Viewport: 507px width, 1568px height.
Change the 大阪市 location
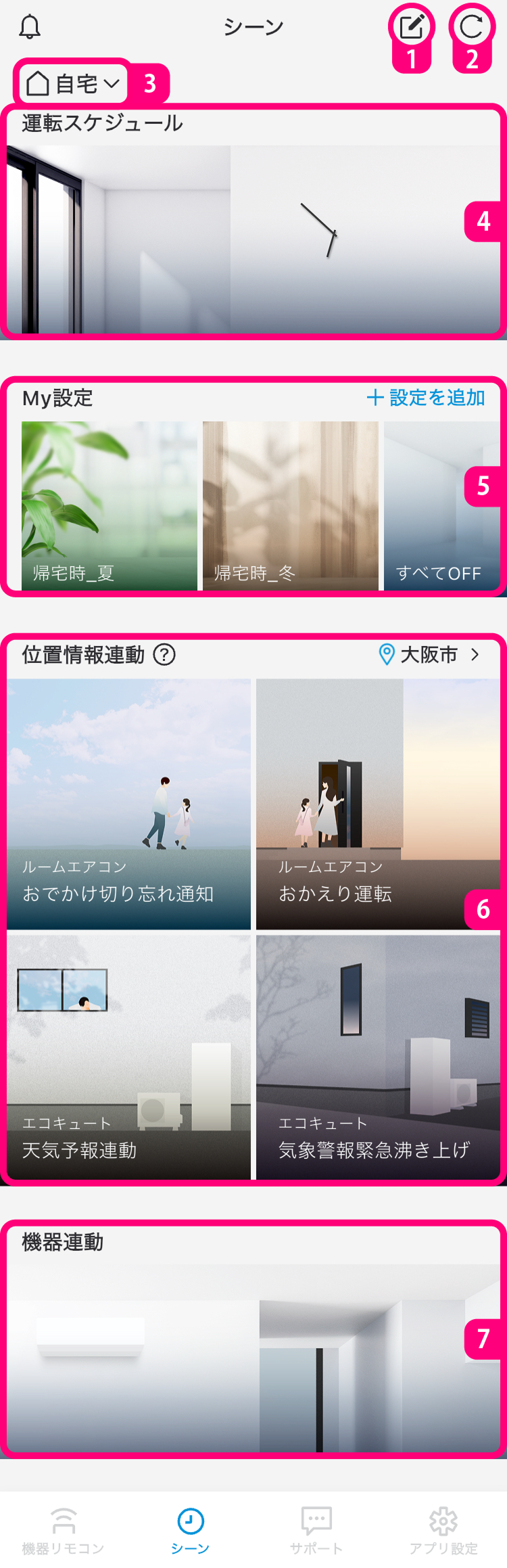[429, 655]
